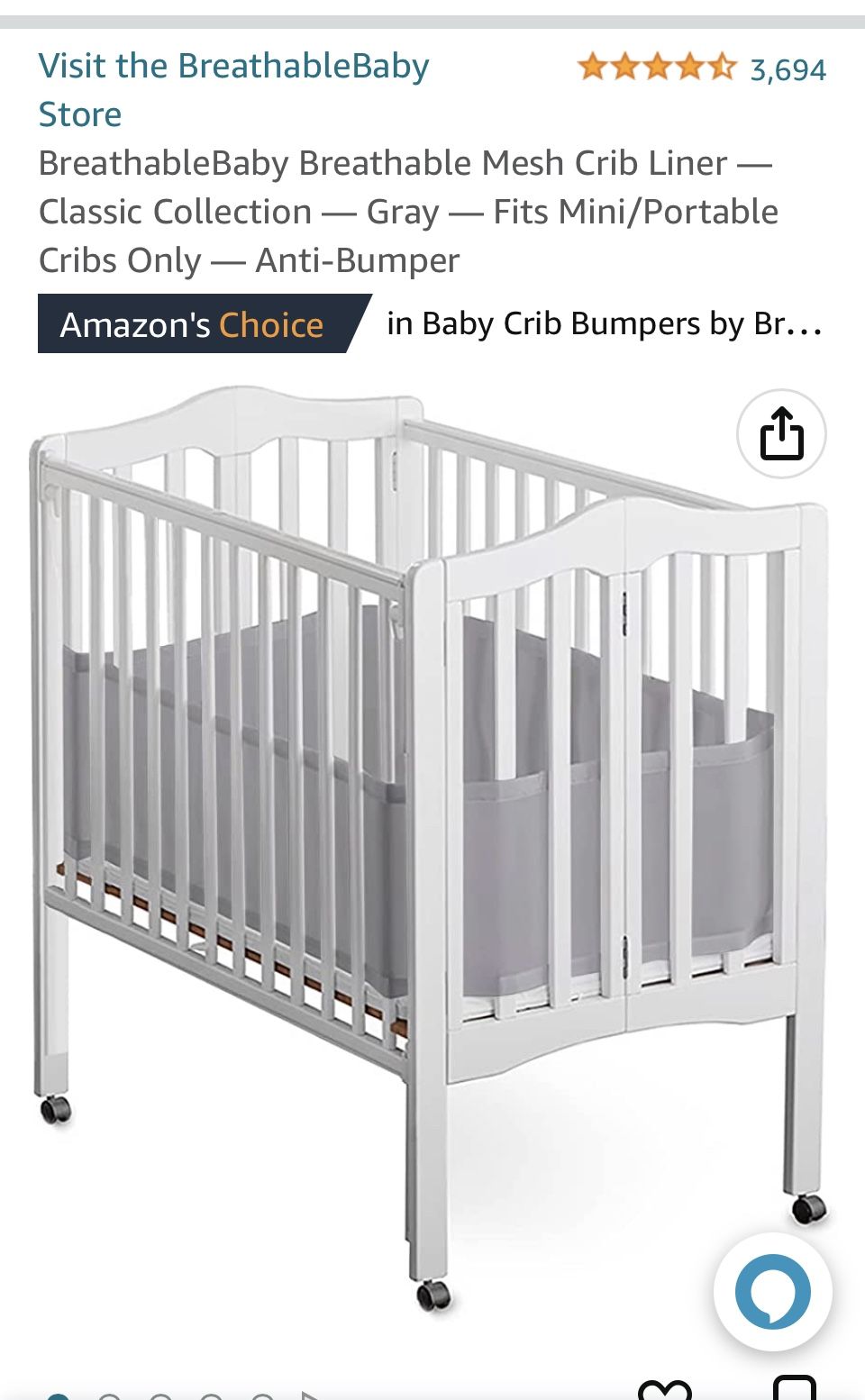Select the first carousel dot
865x1400 pixels.
tap(59, 1396)
